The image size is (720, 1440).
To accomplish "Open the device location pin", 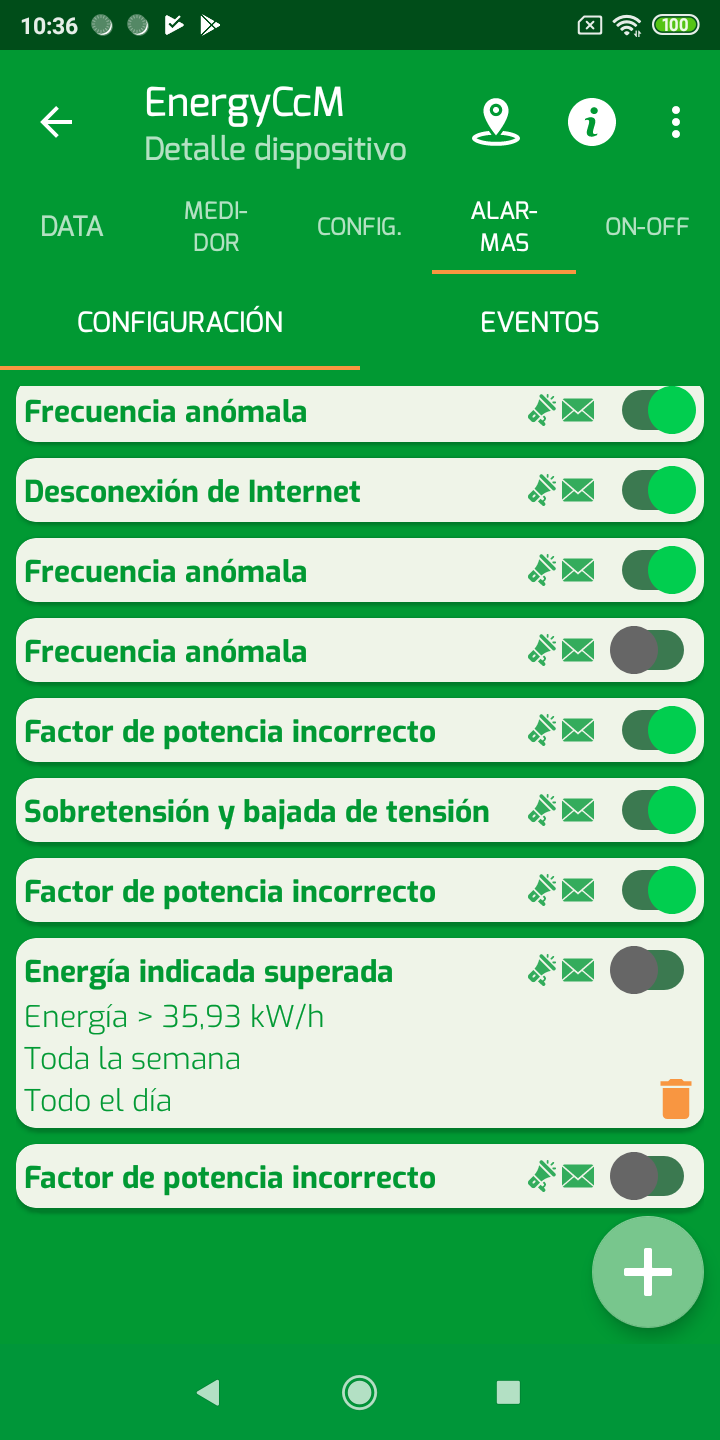I will click(495, 123).
